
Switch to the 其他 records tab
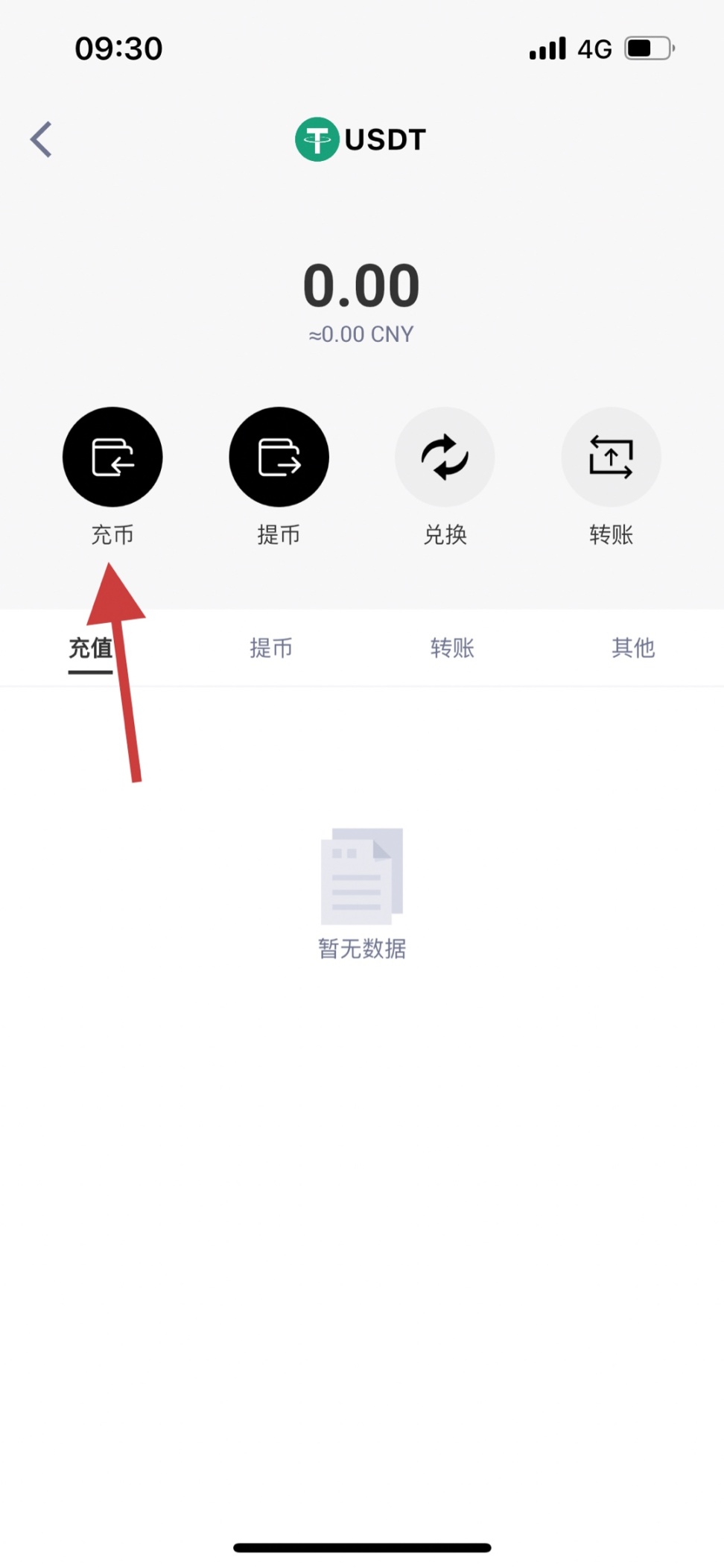[x=633, y=648]
